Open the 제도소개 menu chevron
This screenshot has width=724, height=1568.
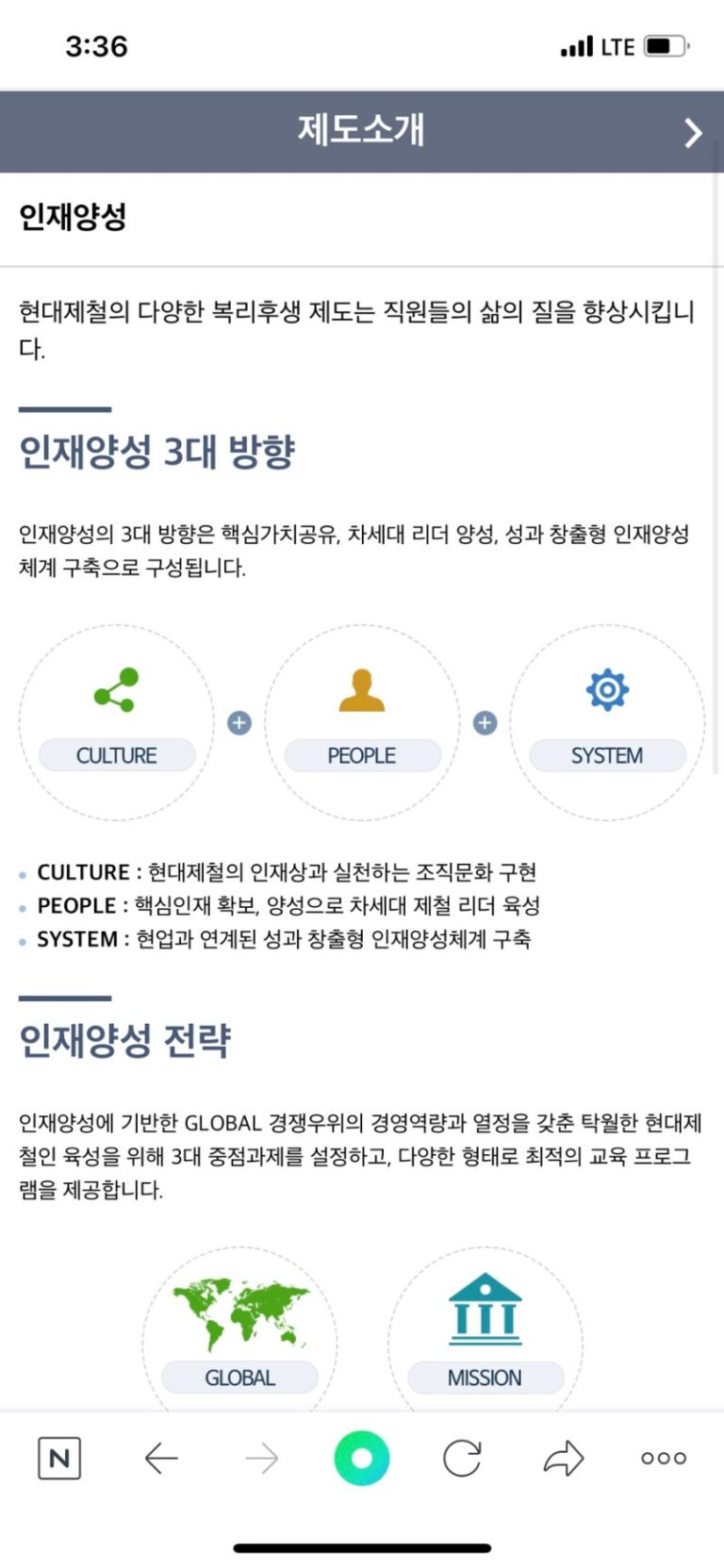pyautogui.click(x=693, y=133)
